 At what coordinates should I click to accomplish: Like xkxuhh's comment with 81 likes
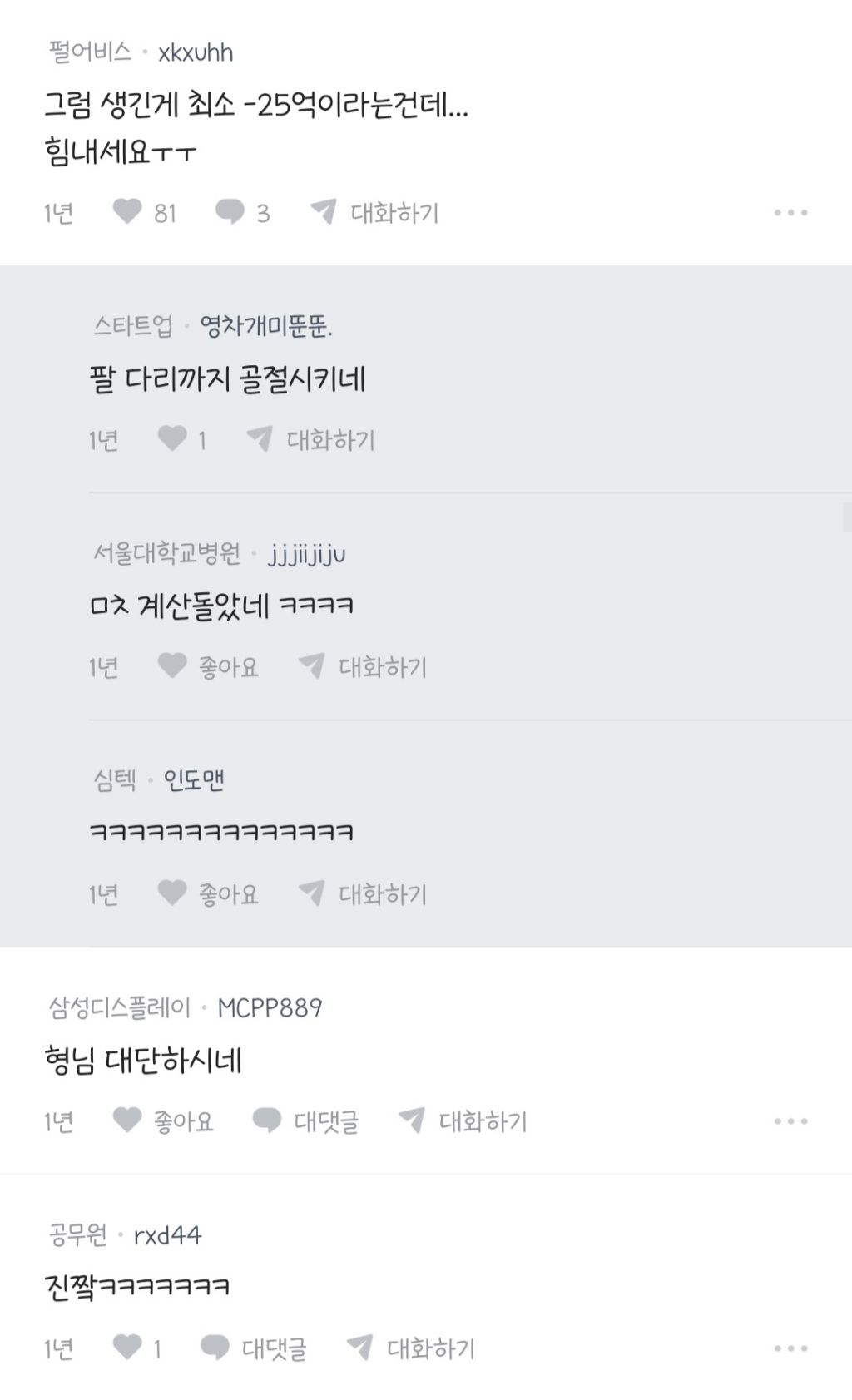point(145,213)
